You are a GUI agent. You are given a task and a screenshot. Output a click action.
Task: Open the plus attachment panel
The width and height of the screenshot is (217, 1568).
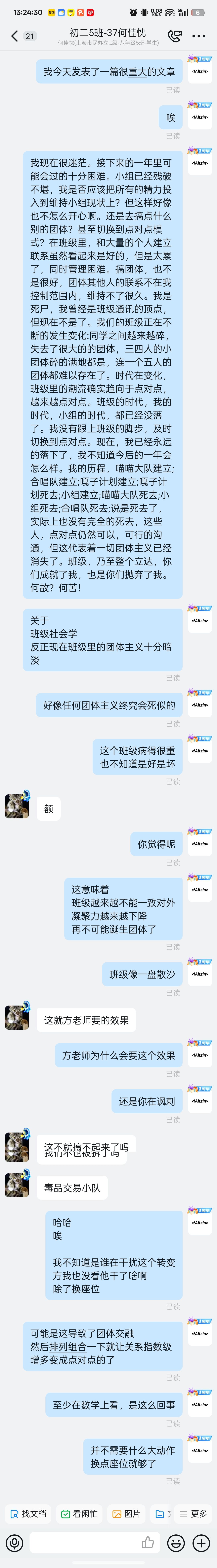tap(201, 1542)
